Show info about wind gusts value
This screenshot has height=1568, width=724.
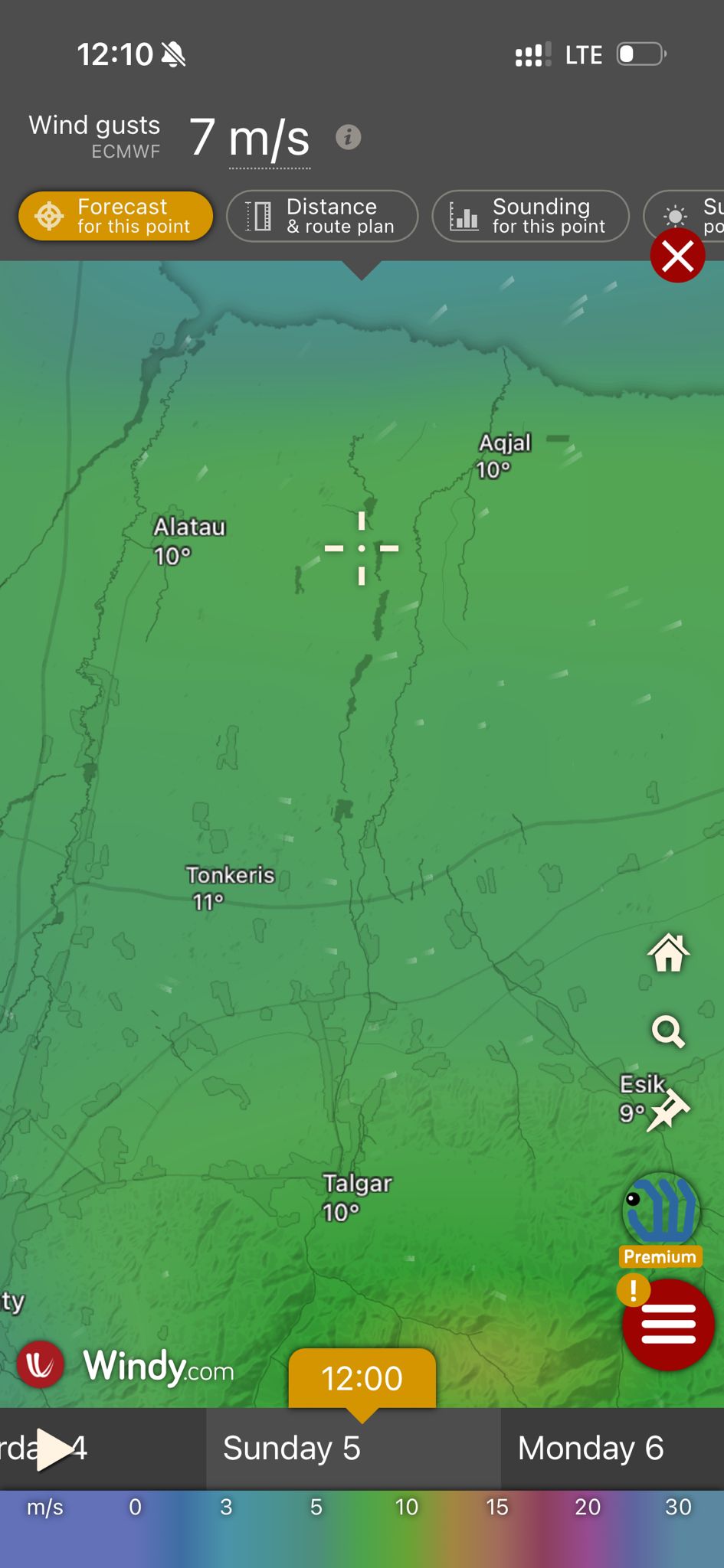(349, 137)
